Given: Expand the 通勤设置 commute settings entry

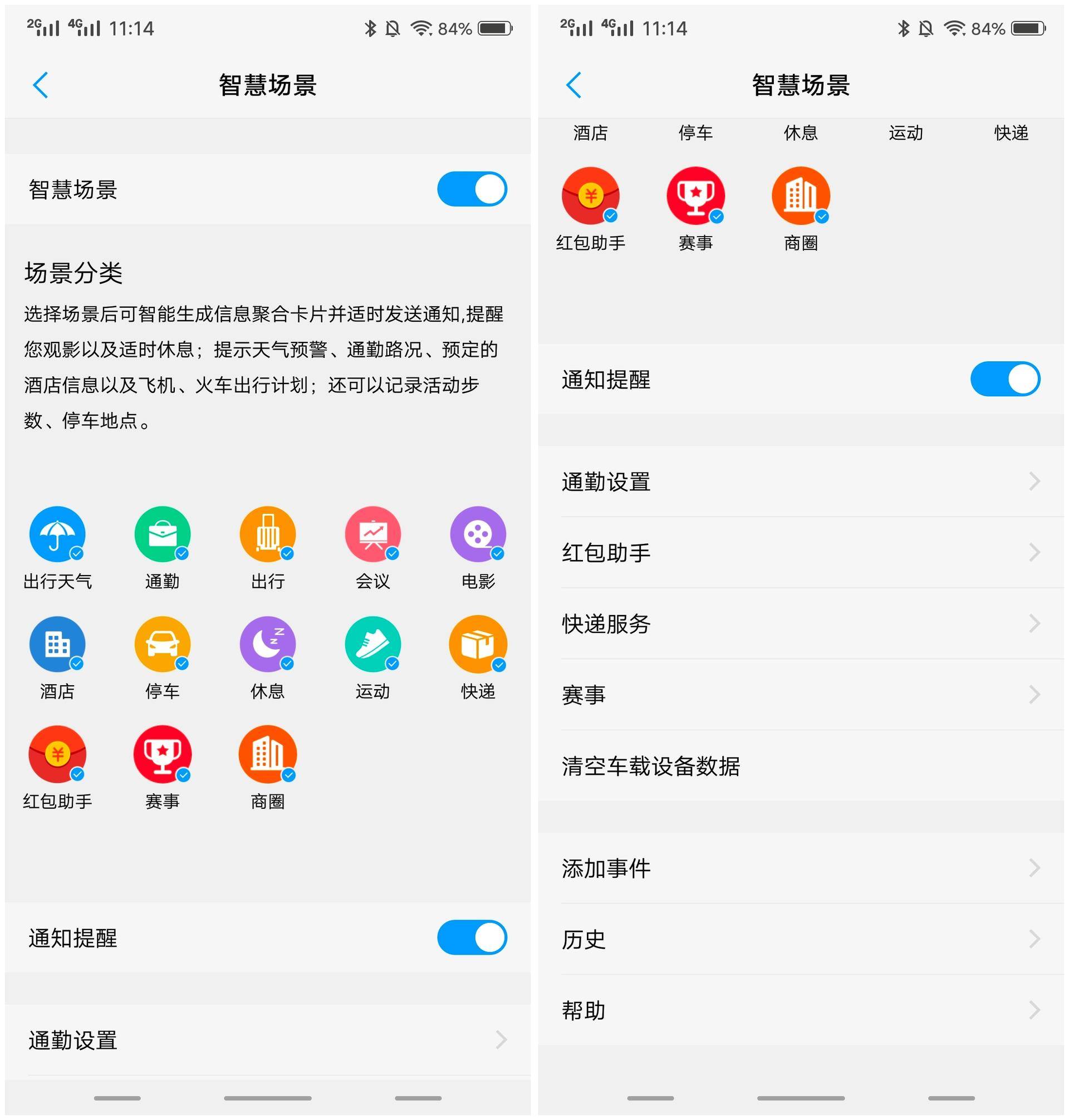Looking at the screenshot, I should click(798, 482).
